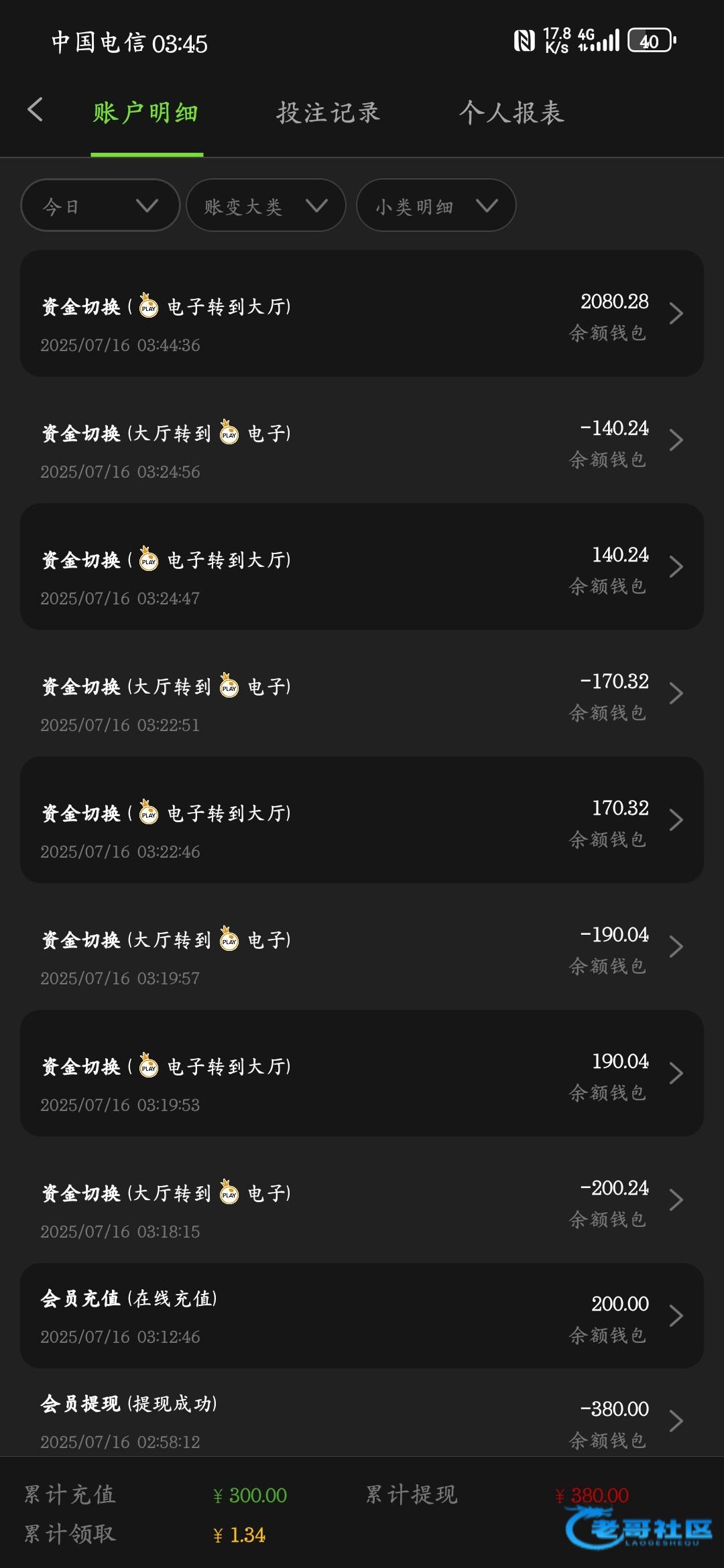Image resolution: width=724 pixels, height=1568 pixels.
Task: Expand the 小类明细 dropdown
Action: coord(436,206)
